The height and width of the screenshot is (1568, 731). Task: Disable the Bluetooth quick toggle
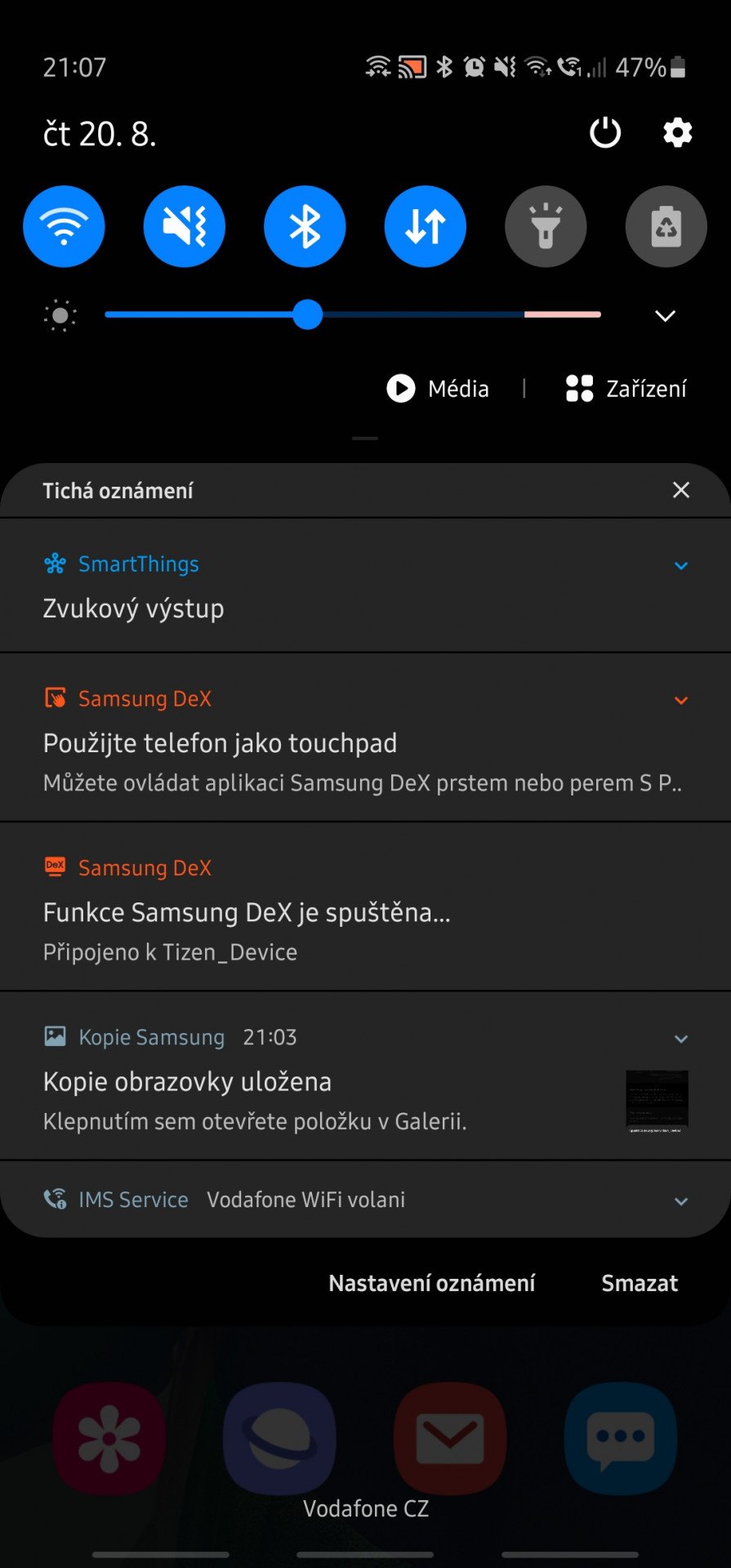(x=305, y=226)
